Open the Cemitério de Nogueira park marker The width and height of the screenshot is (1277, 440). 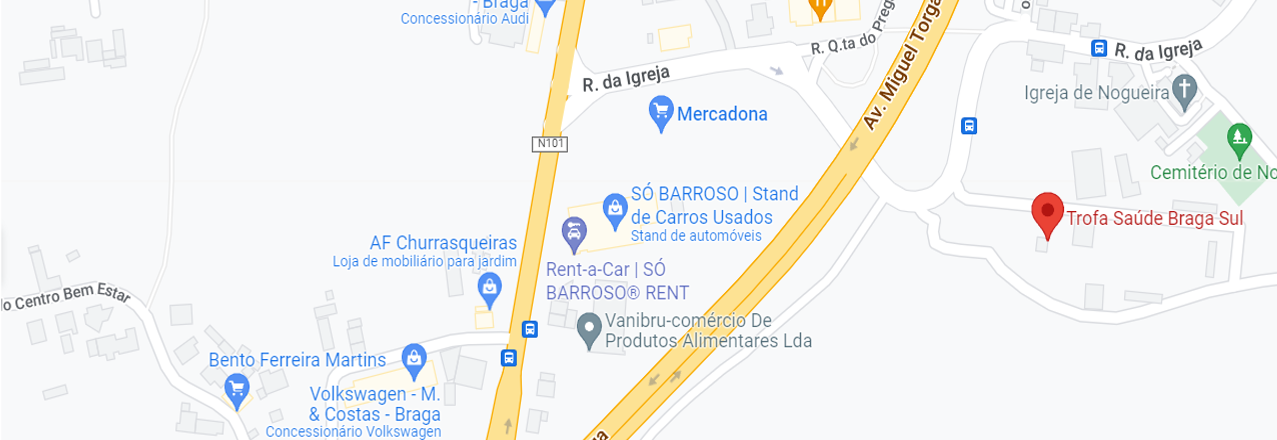(x=1240, y=133)
